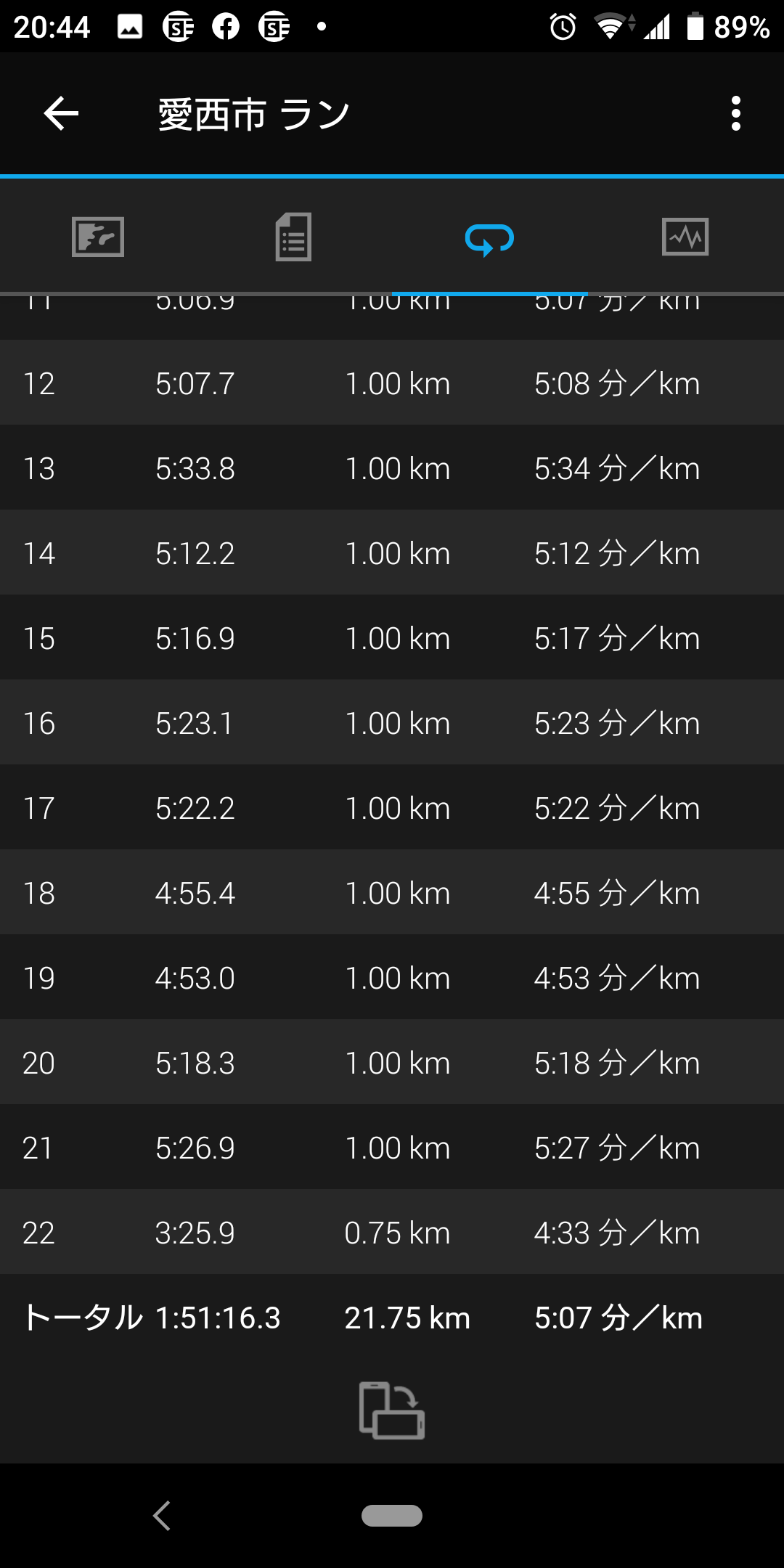Screen dimensions: 784x1568
Task: Tap the rotate screen icon below the totals
Action: click(x=392, y=1410)
